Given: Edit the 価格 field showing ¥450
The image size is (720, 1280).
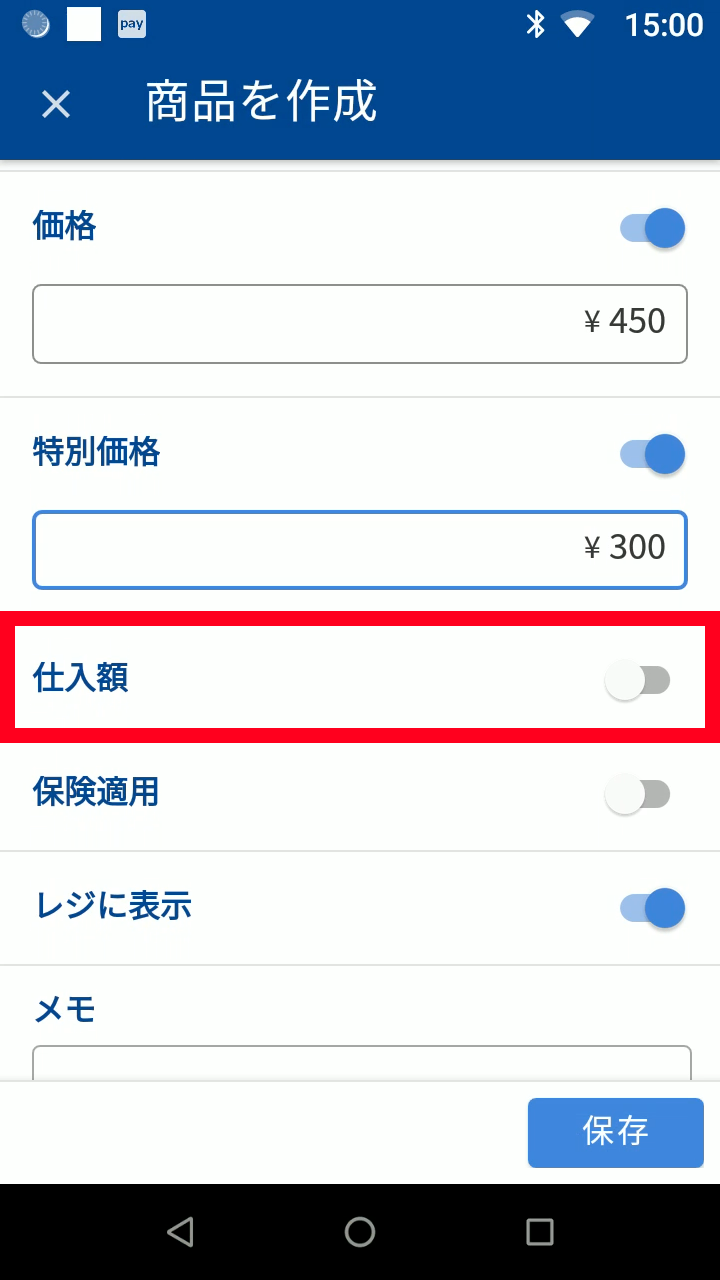Looking at the screenshot, I should (360, 323).
